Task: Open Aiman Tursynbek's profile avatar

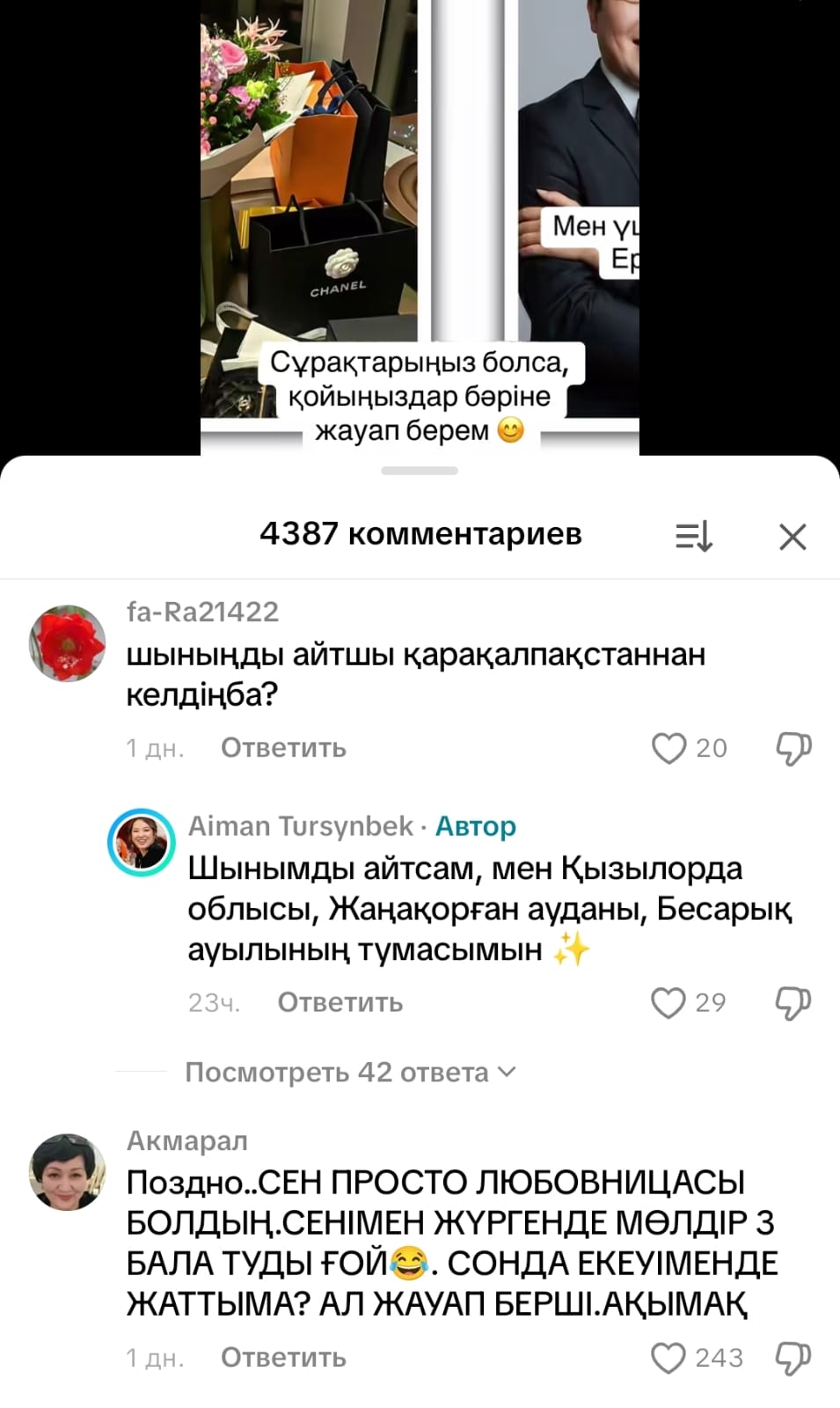Action: 141,842
